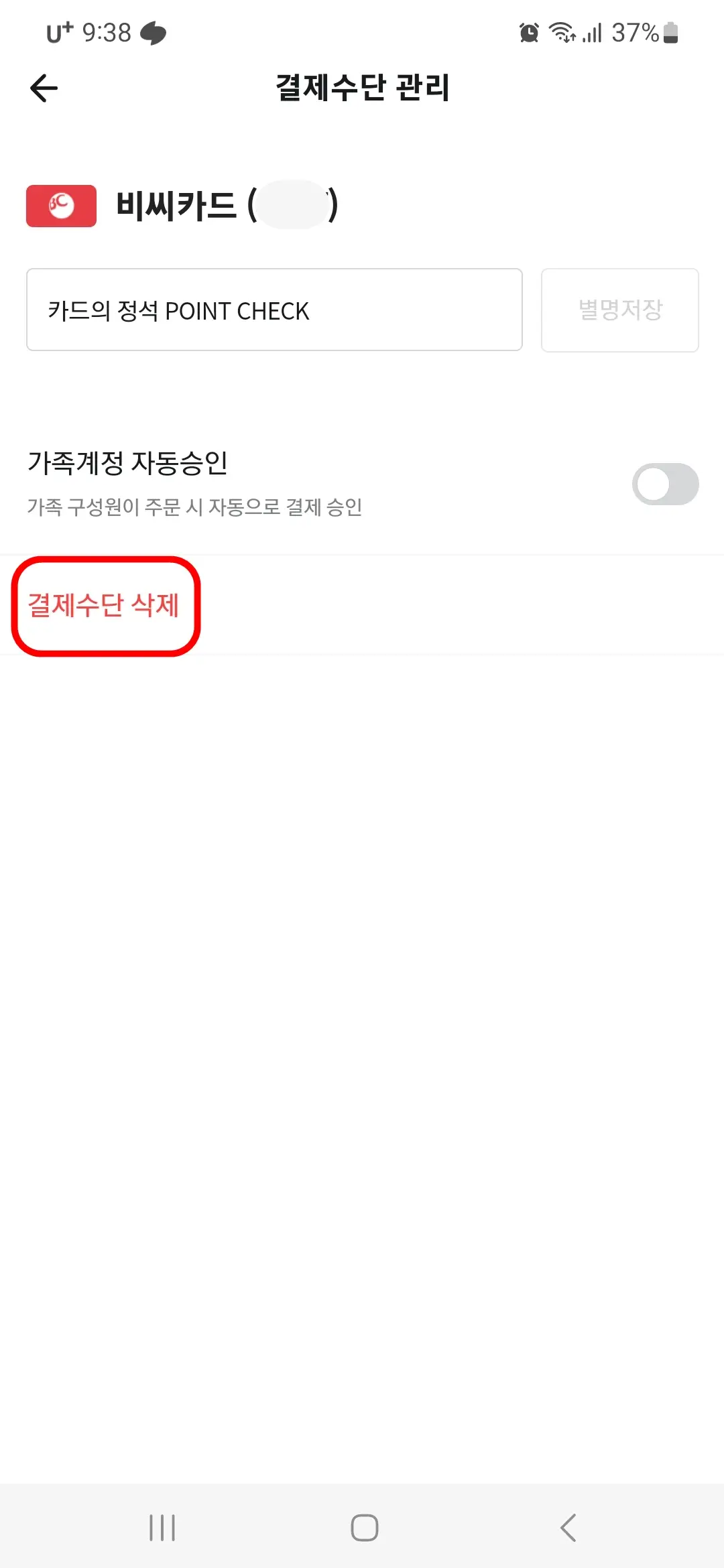Tap the speech bubble icon beside the clock
This screenshot has width=724, height=1568.
point(153,34)
